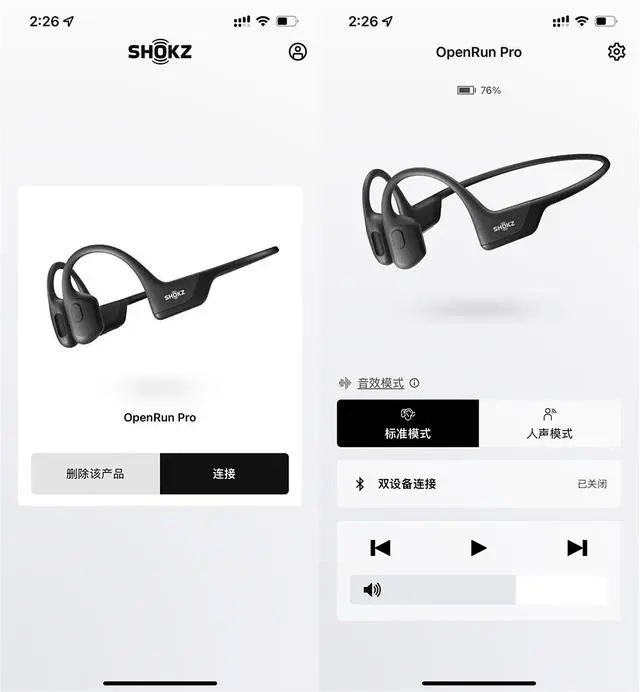
Task: Open the account profile icon
Action: click(297, 52)
